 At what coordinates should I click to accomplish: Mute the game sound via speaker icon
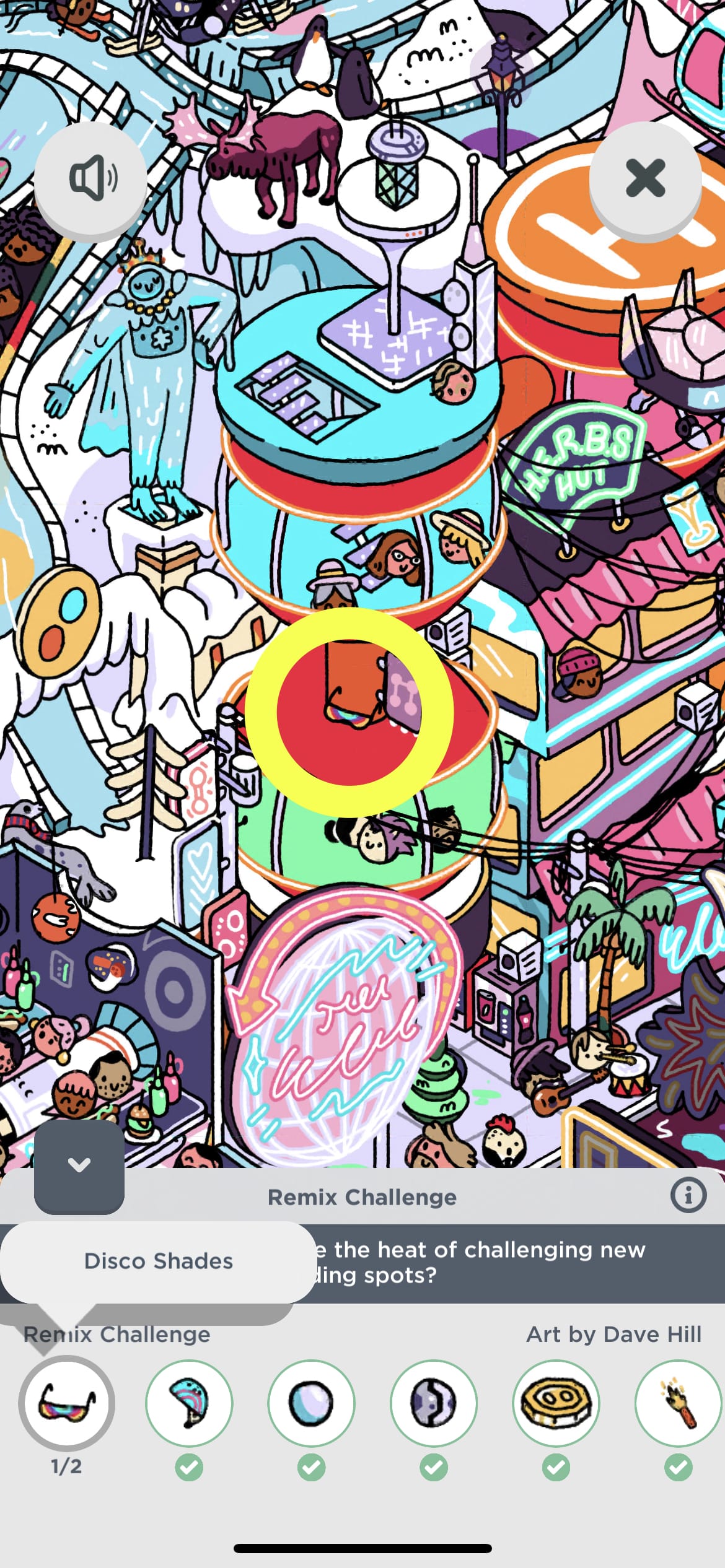tap(90, 178)
